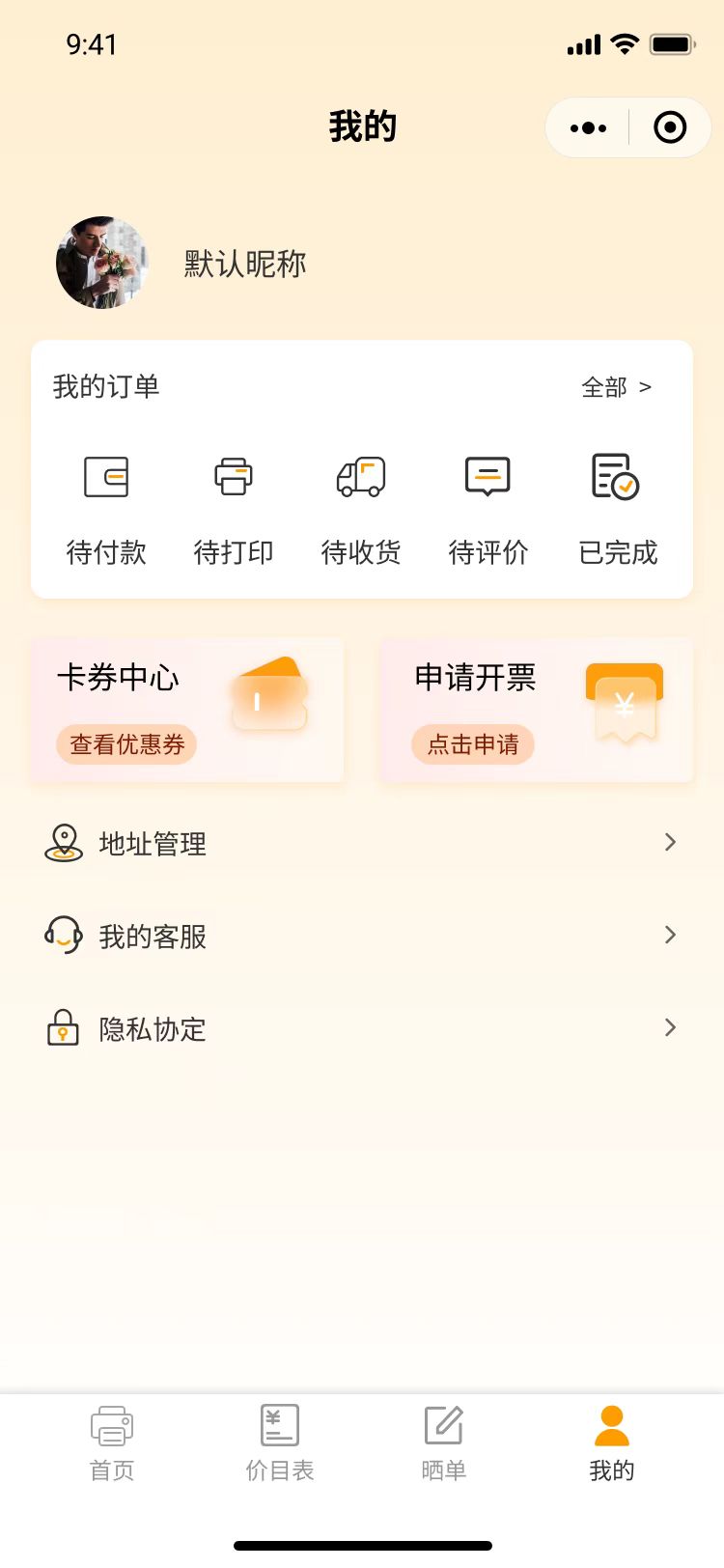Open 待评价 orders awaiting review
Image resolution: width=724 pixels, height=1568 pixels.
(x=488, y=509)
